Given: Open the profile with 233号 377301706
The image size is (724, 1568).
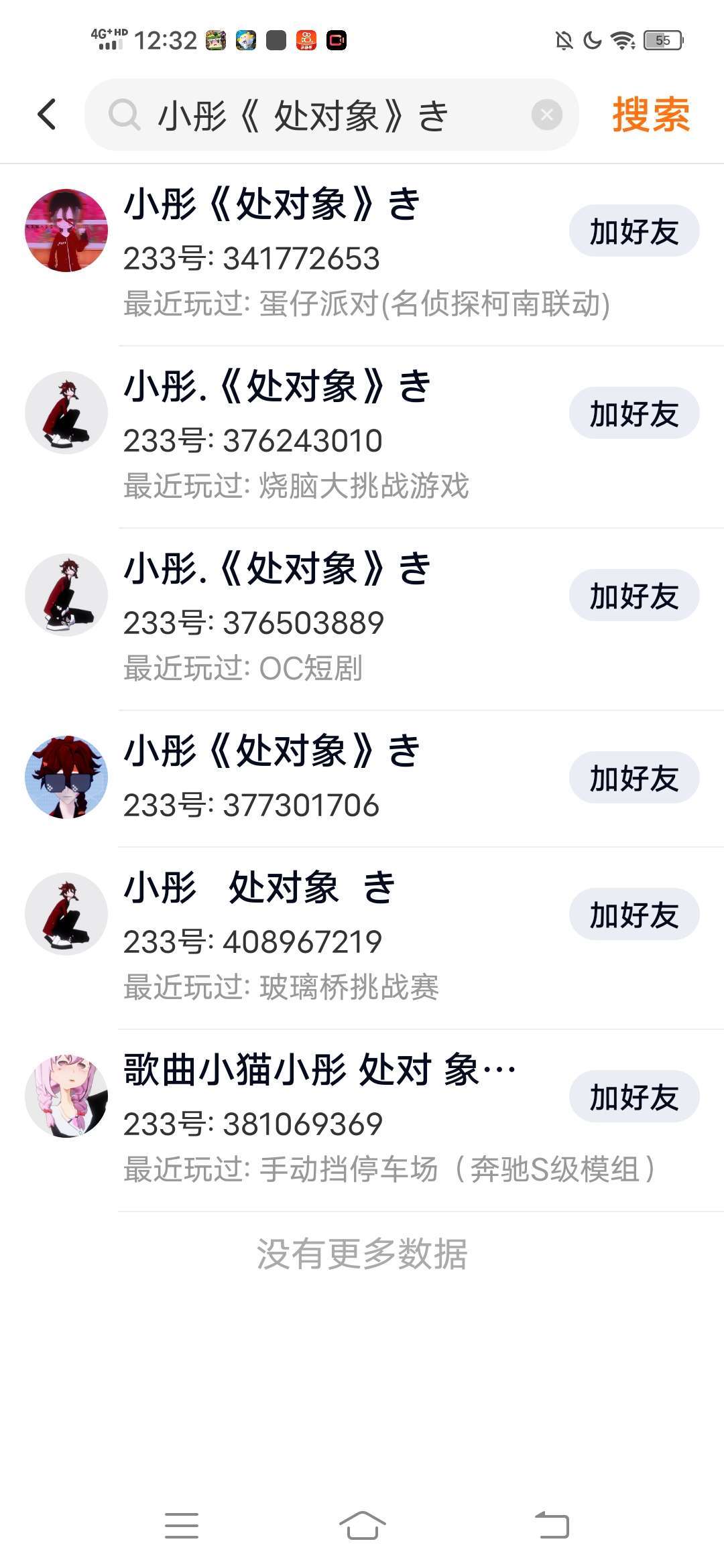Looking at the screenshot, I should click(x=302, y=779).
